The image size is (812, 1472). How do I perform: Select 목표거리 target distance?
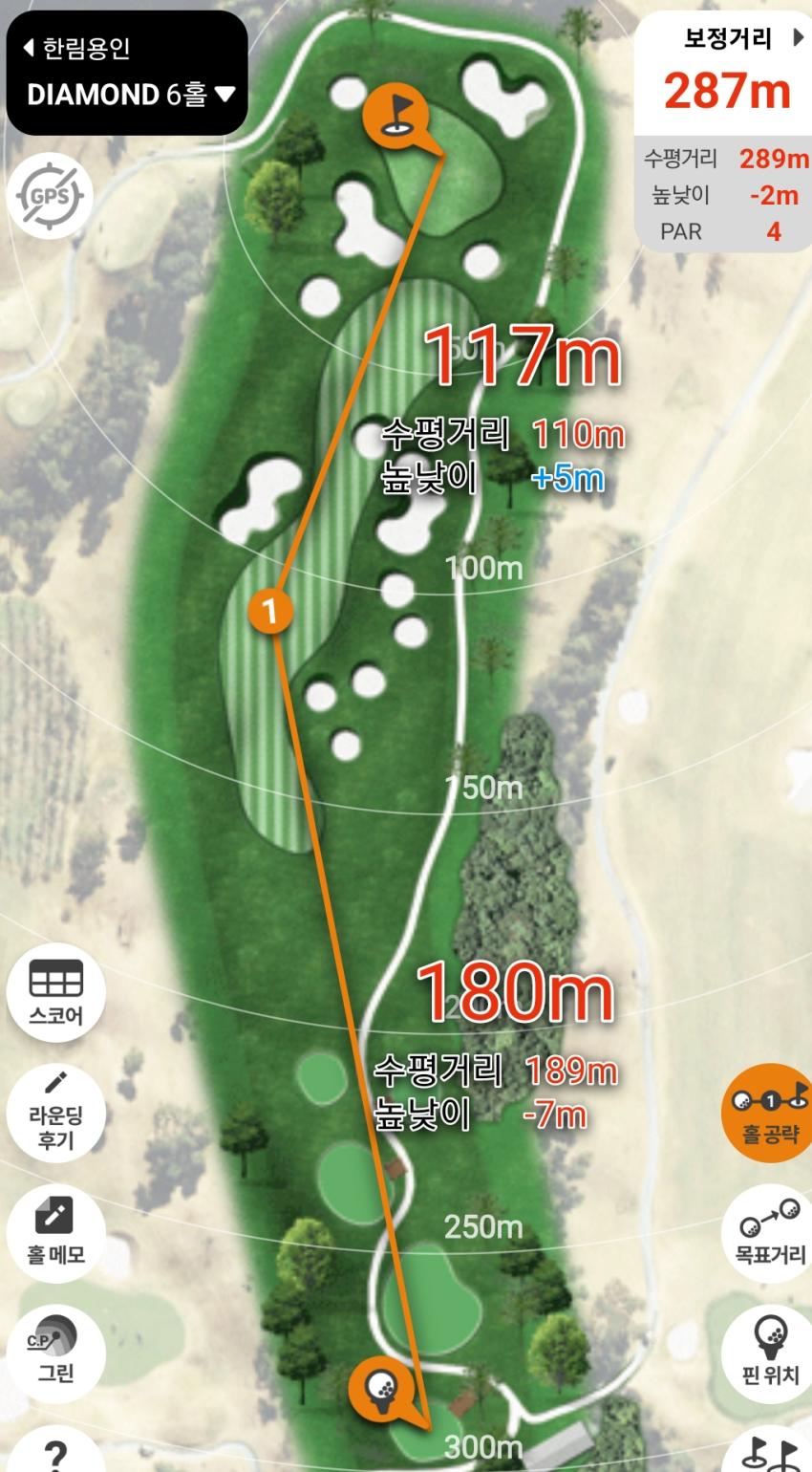click(x=769, y=1233)
